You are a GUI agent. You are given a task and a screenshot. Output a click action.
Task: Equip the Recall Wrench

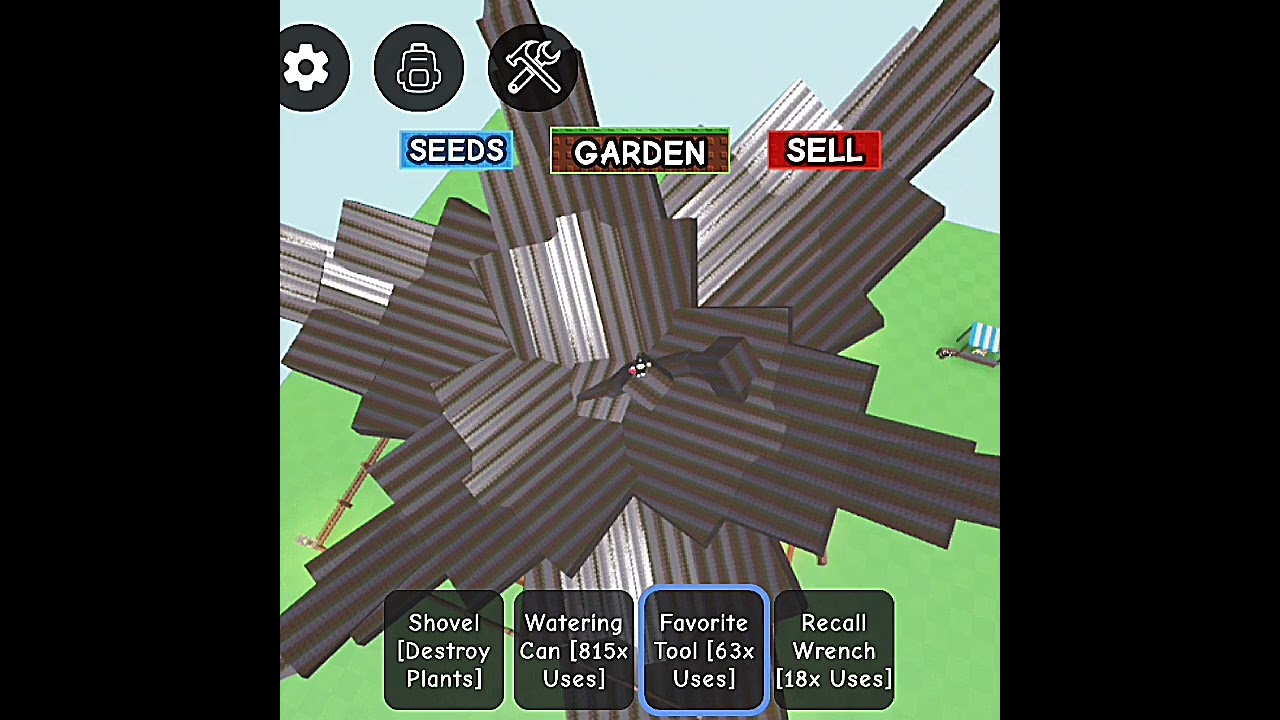click(833, 650)
